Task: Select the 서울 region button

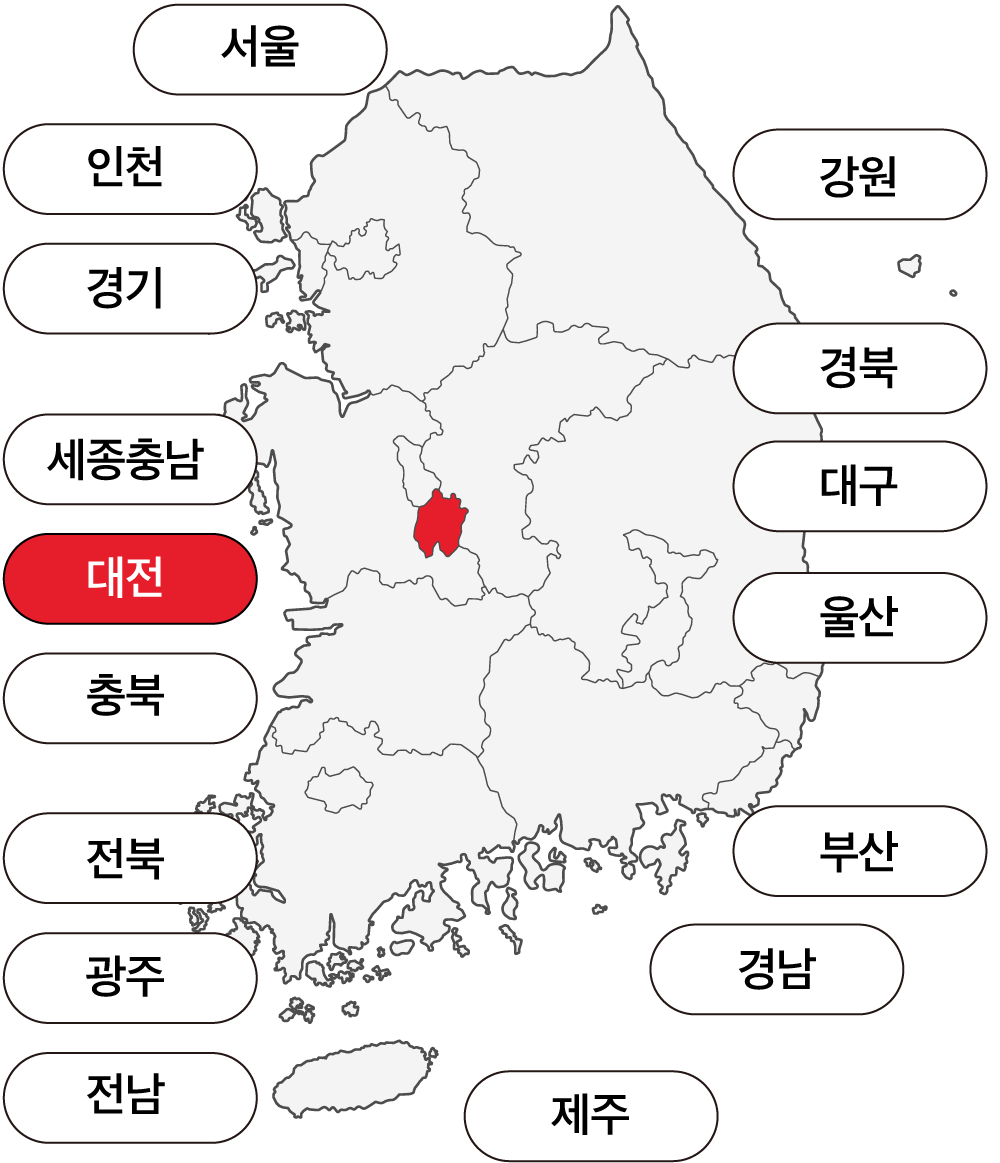Action: pos(260,49)
